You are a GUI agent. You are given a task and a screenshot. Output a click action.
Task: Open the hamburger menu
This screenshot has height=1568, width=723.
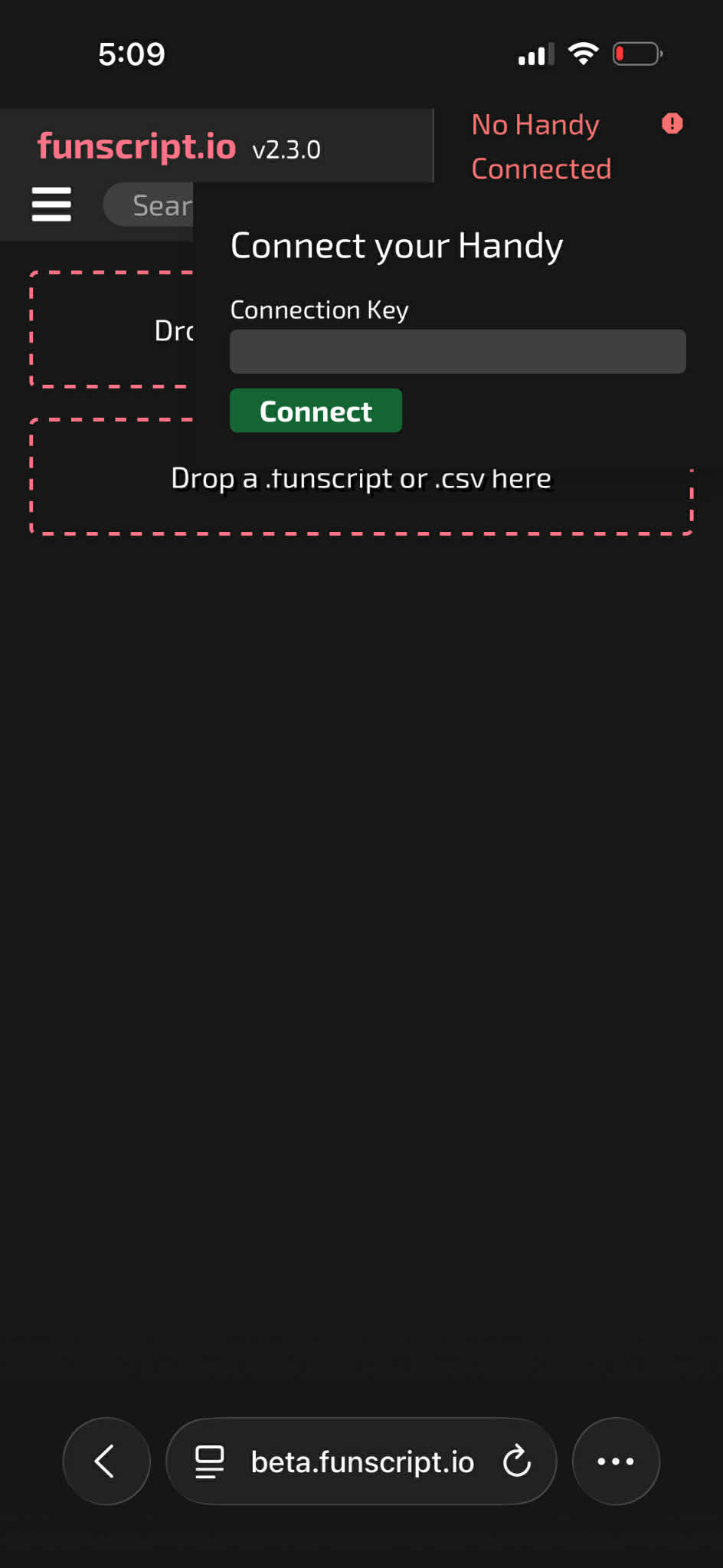pos(51,205)
